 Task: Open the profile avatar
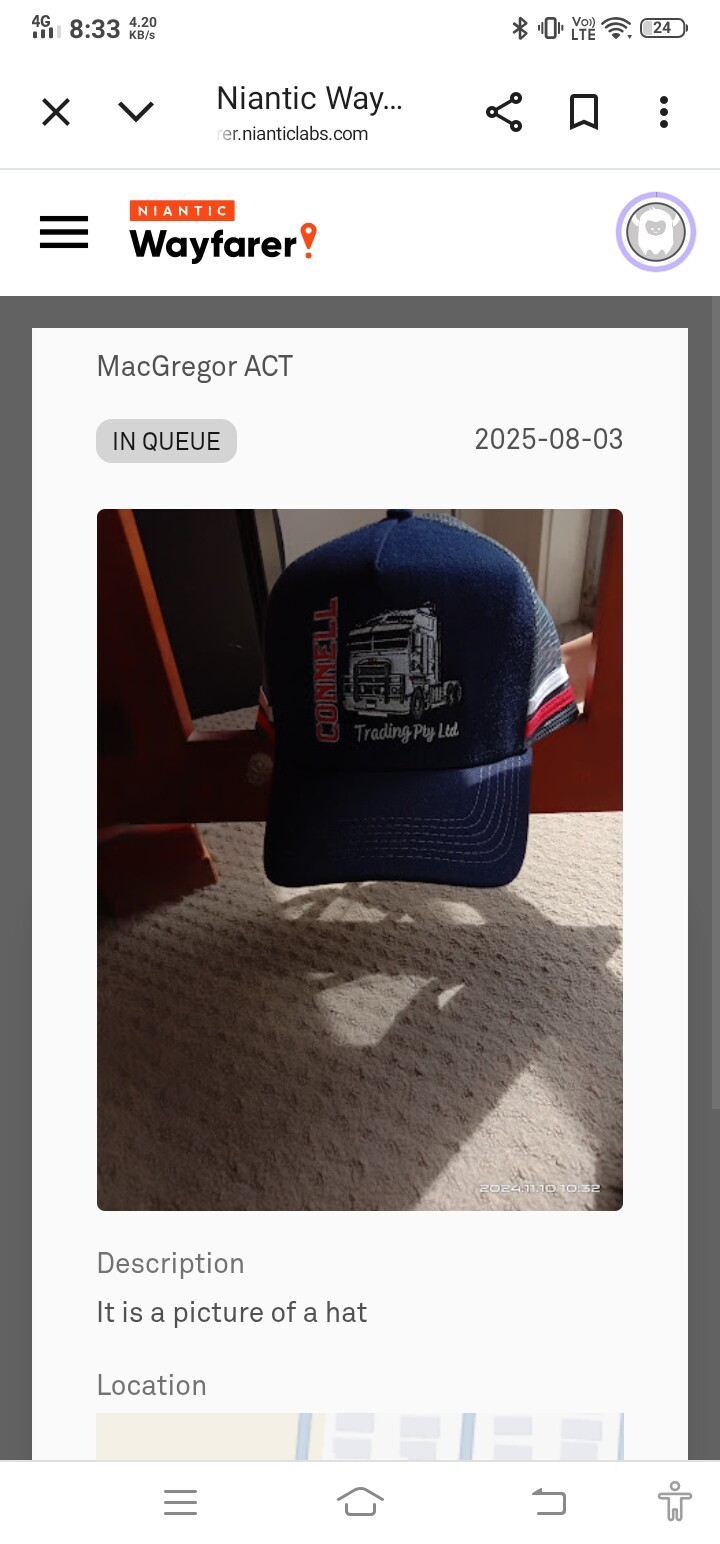point(655,232)
